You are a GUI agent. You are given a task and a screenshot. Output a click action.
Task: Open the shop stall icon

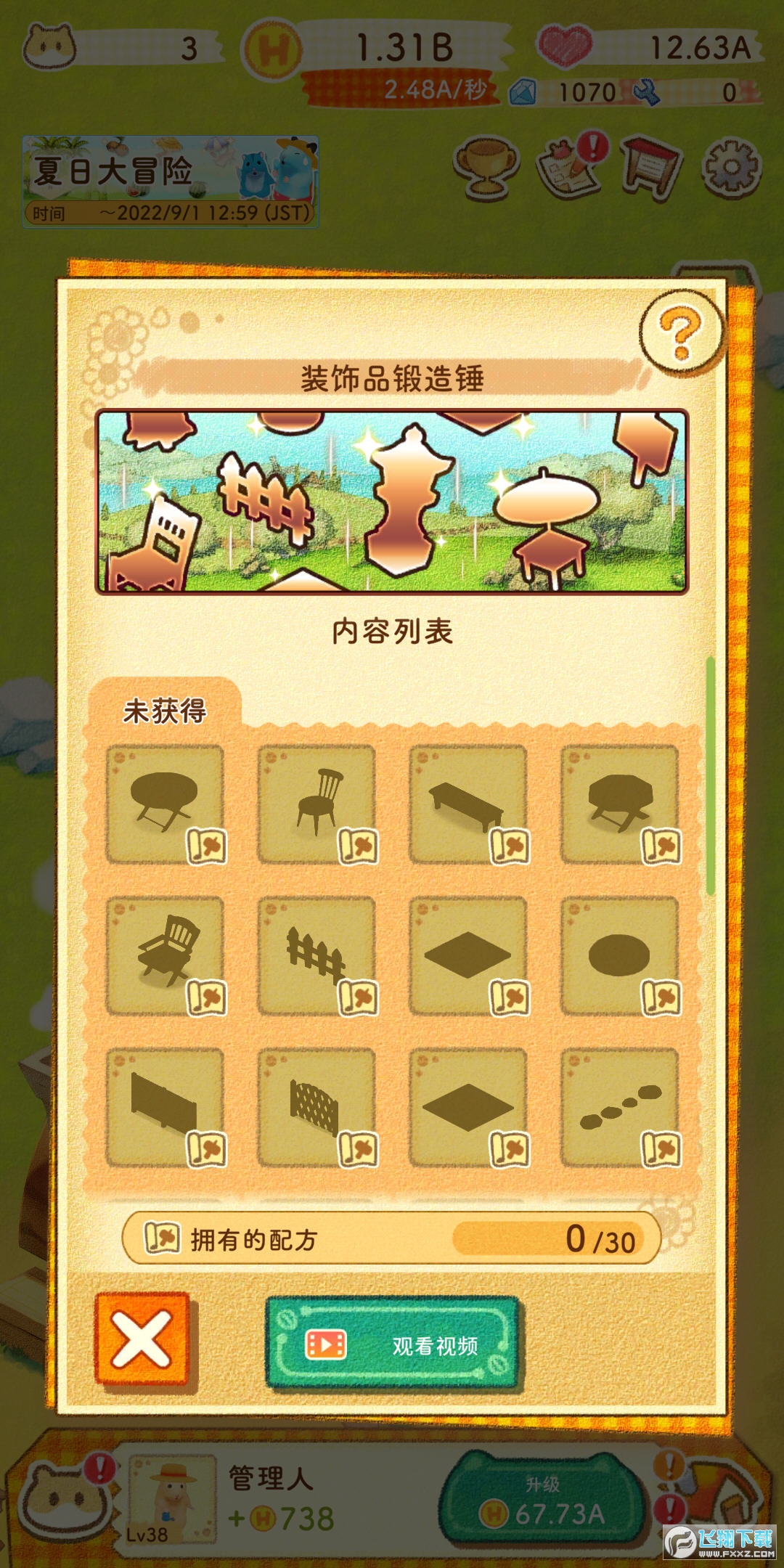coord(651,168)
